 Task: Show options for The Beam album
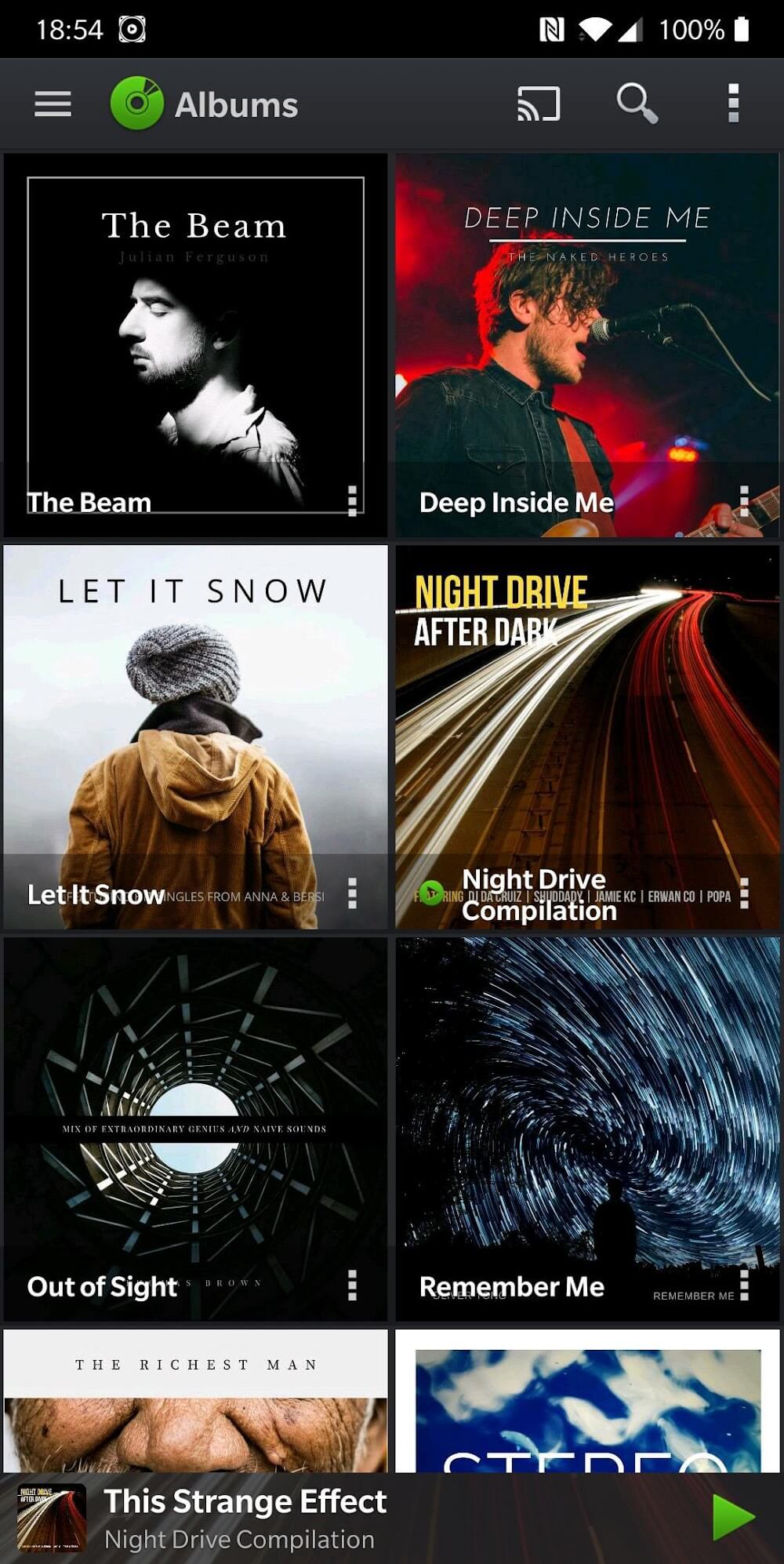[x=352, y=500]
